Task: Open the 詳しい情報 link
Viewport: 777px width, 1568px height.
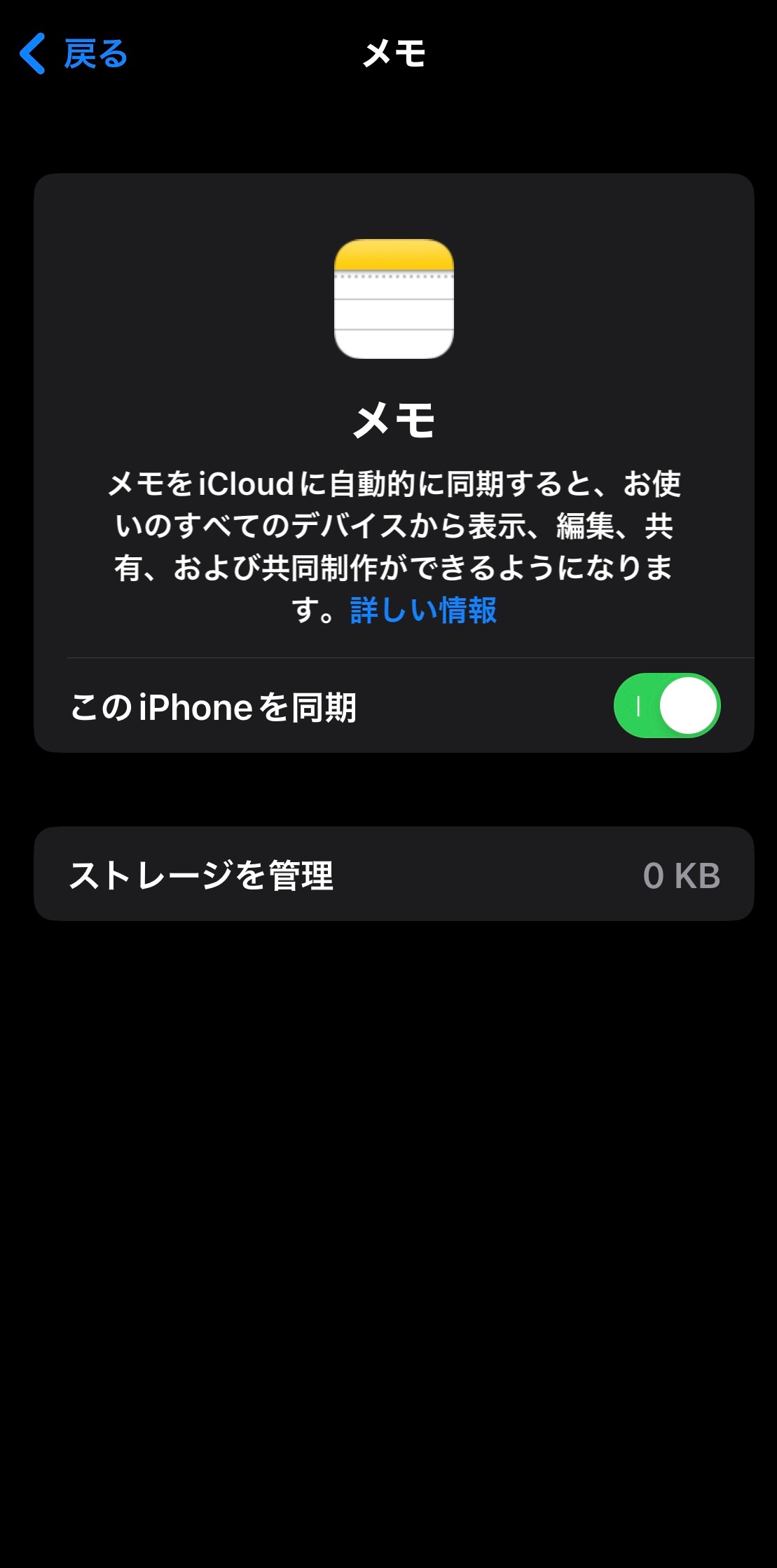Action: pyautogui.click(x=423, y=611)
